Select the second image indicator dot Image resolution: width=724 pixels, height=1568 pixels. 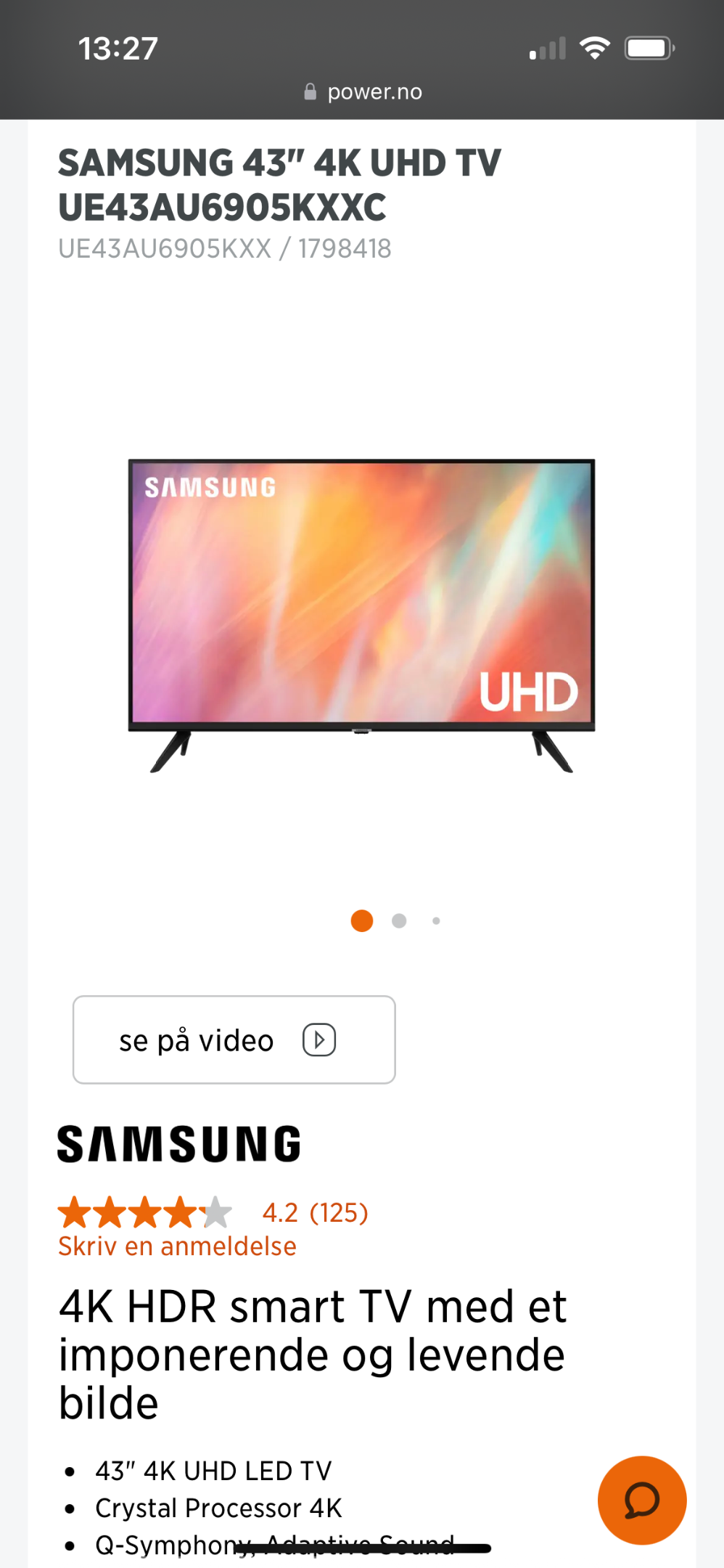399,920
